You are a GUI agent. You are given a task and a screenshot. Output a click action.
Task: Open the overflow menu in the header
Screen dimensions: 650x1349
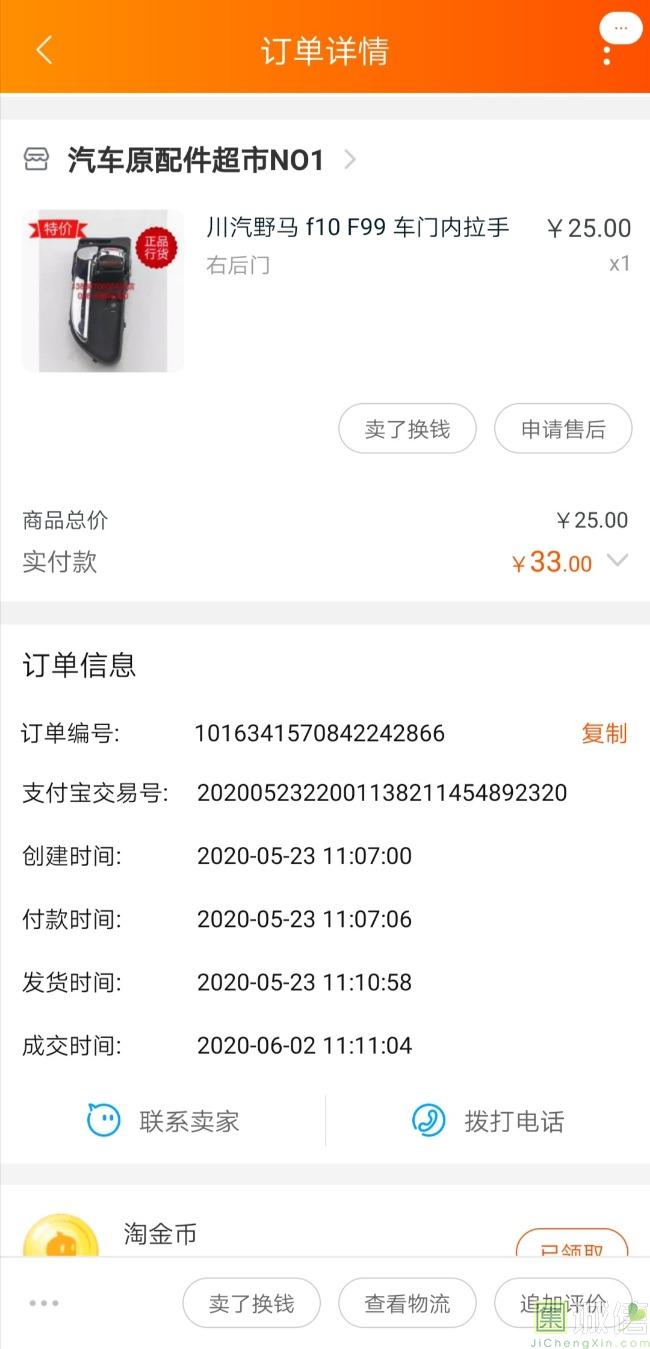607,50
